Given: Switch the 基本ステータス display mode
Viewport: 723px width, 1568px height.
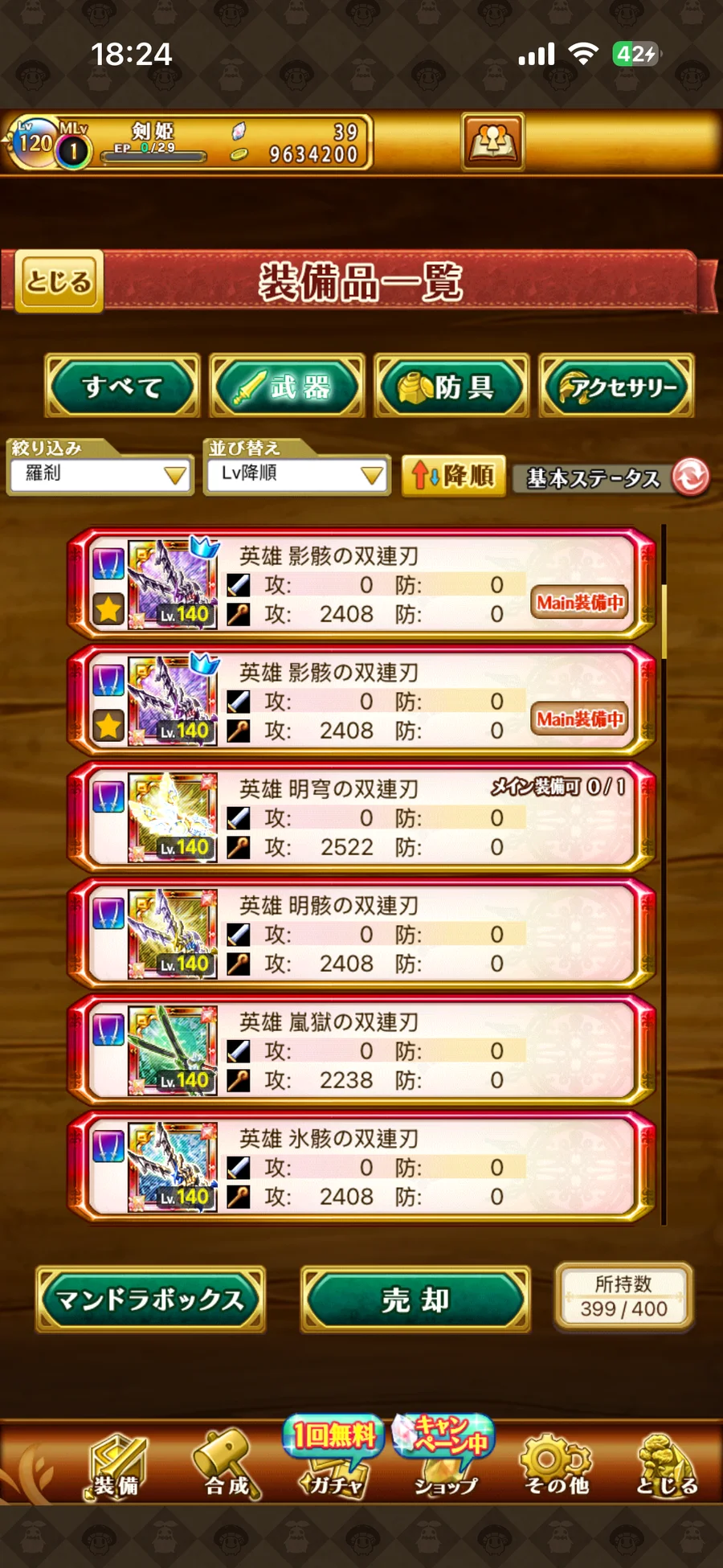Looking at the screenshot, I should 611,478.
